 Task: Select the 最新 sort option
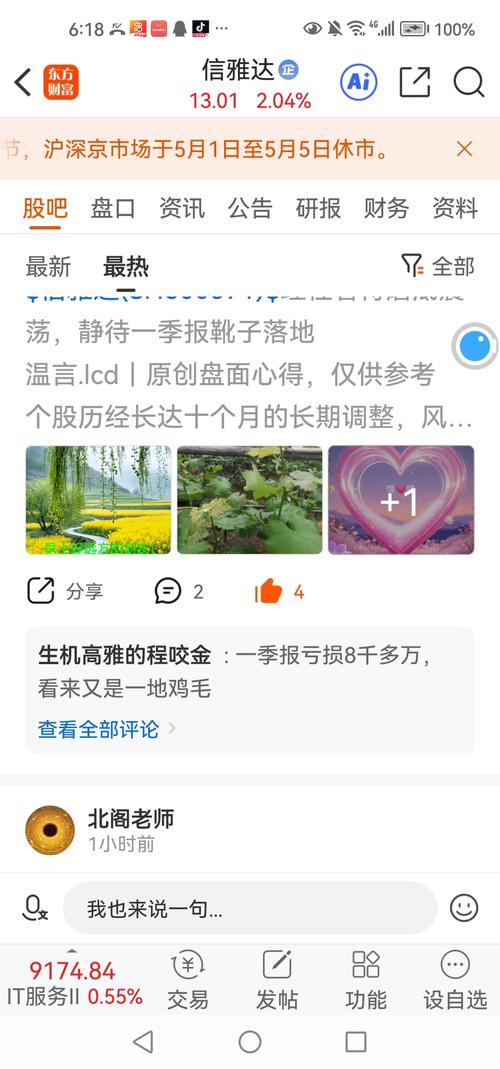48,267
